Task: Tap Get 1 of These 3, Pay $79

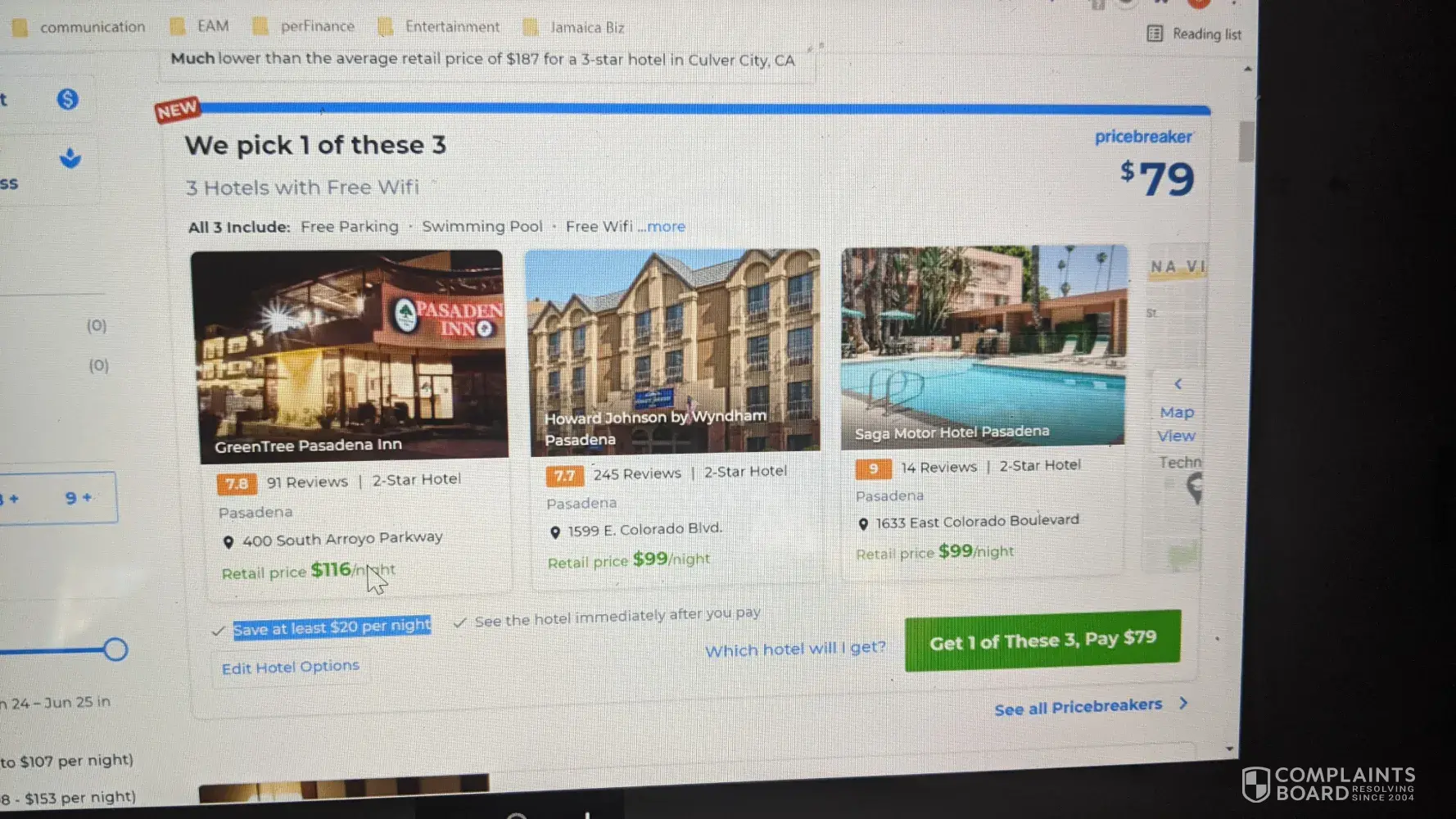Action: click(1042, 640)
